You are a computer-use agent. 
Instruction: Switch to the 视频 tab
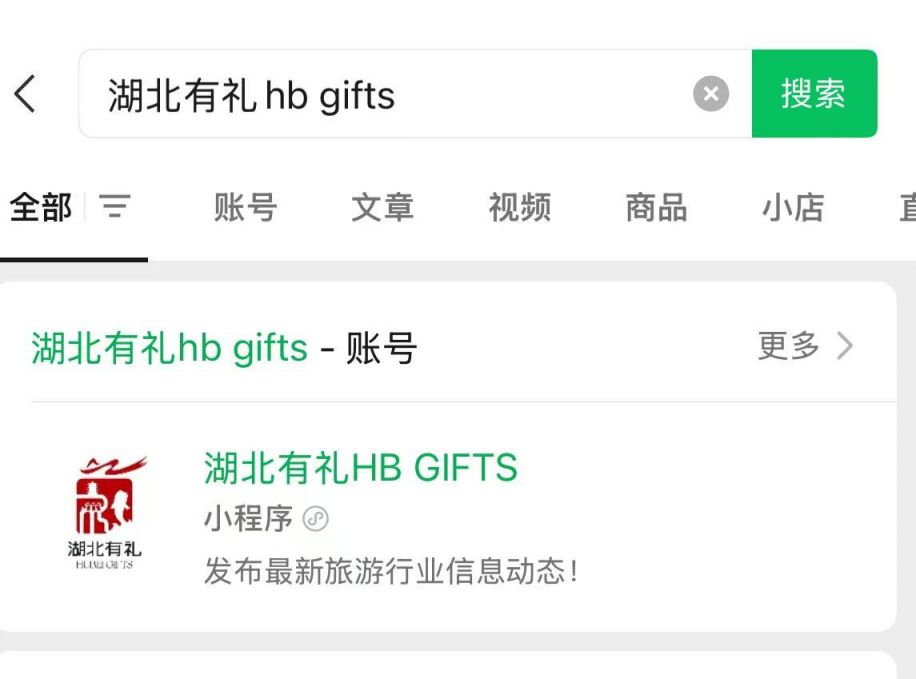click(x=519, y=208)
